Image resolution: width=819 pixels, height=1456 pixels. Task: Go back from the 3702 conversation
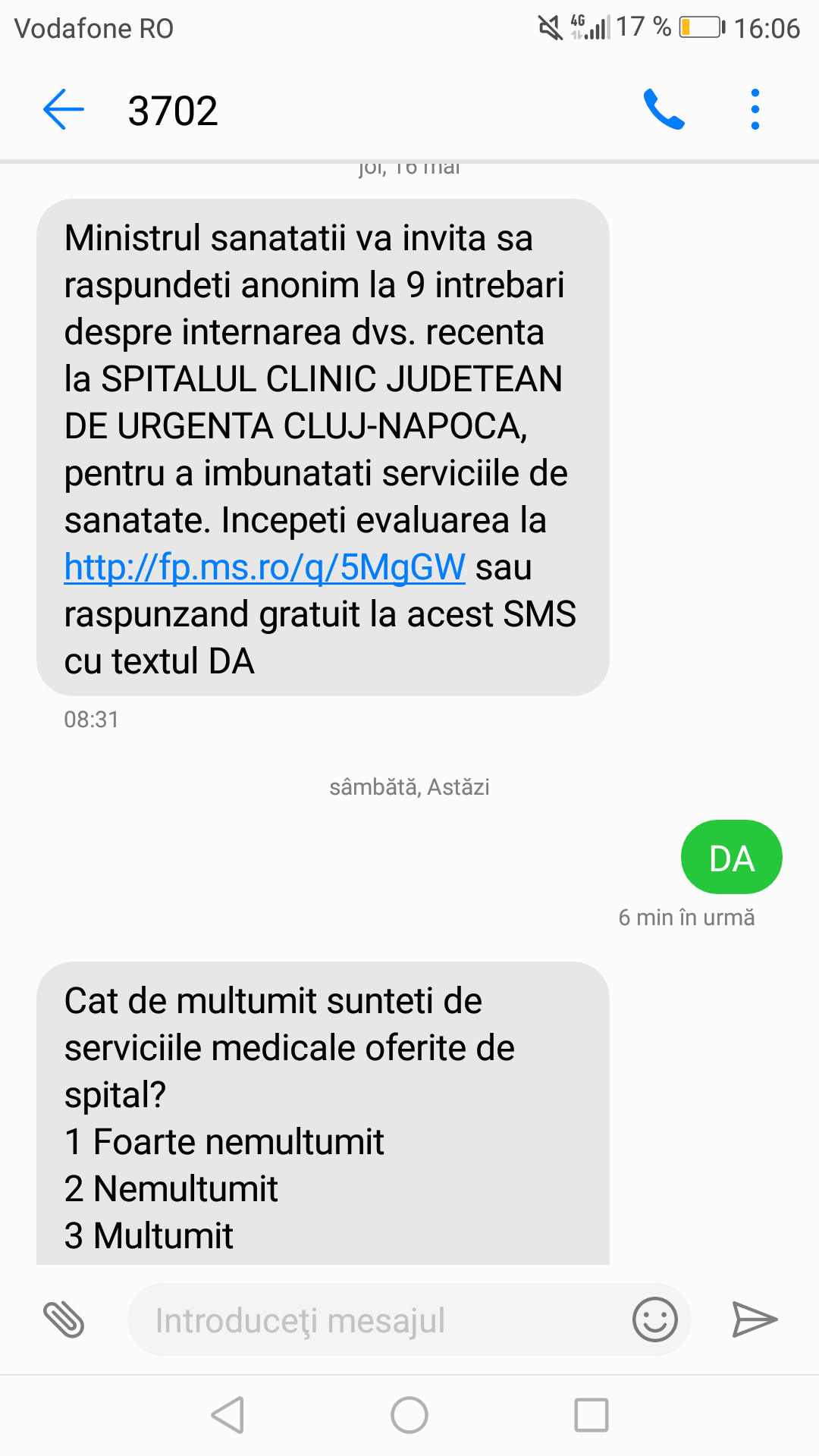[64, 110]
